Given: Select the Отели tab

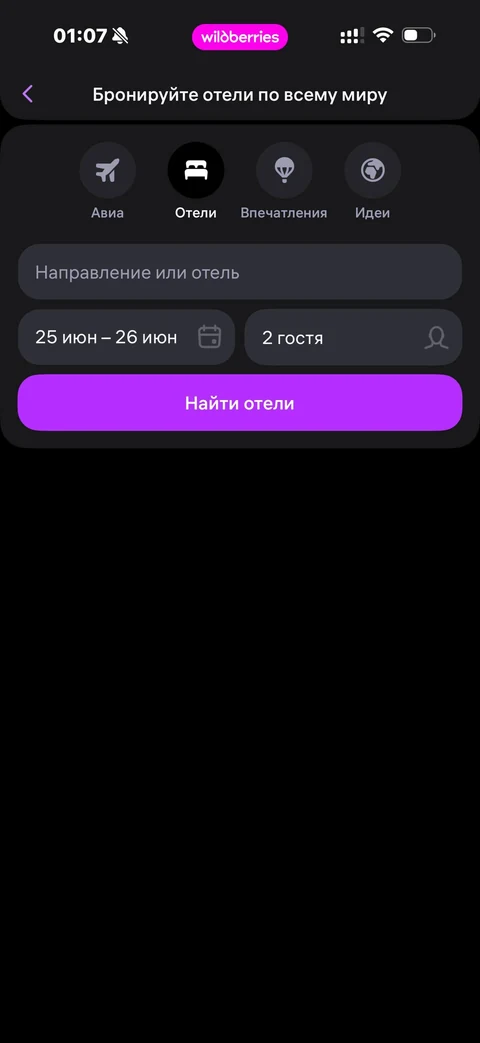Looking at the screenshot, I should coord(195,182).
